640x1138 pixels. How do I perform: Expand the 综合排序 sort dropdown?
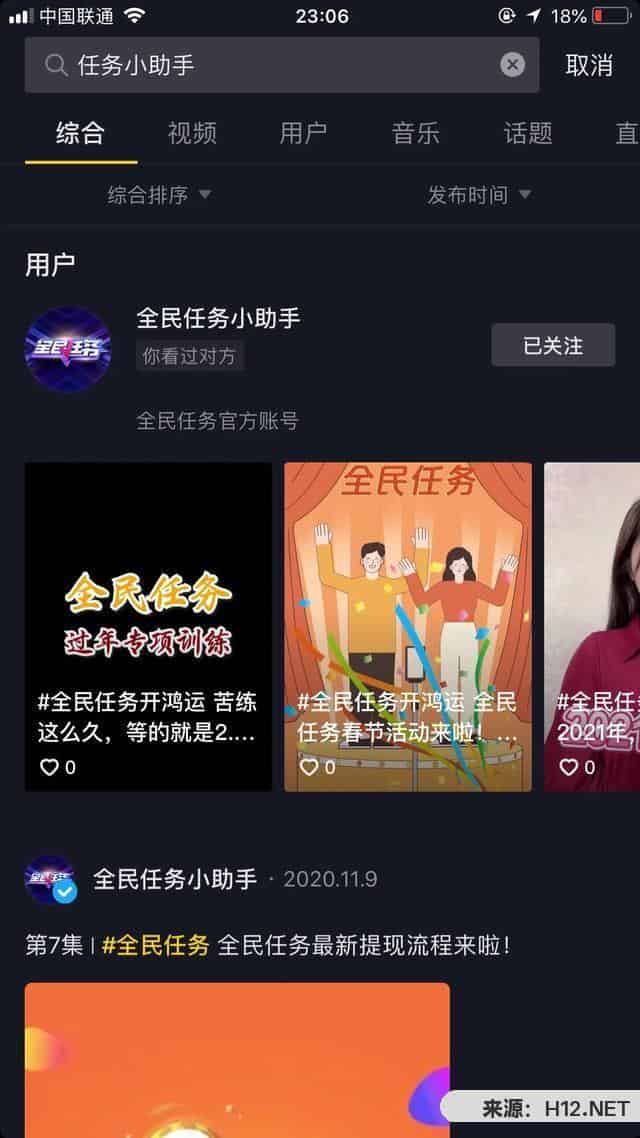(160, 195)
